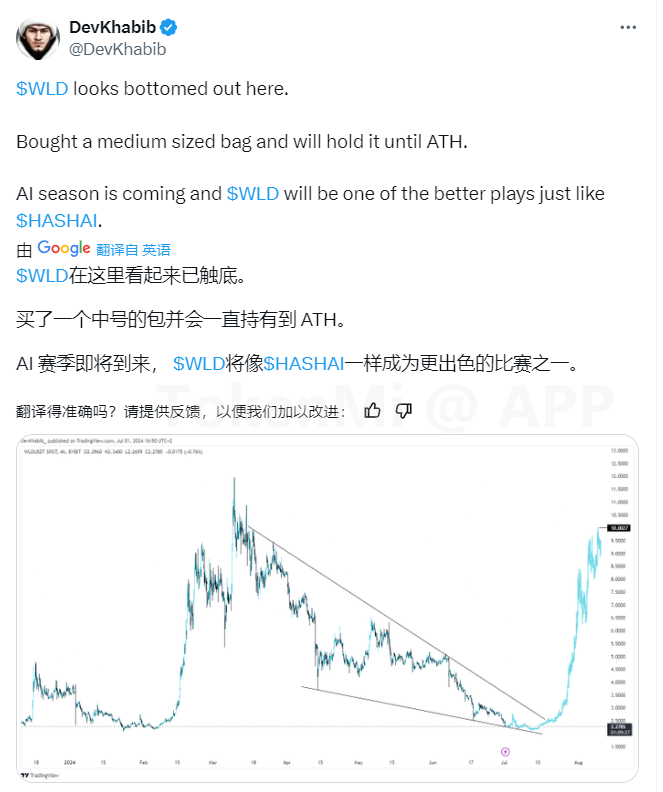Open the $HASHAI cashtag in the original tweet

pos(58,219)
